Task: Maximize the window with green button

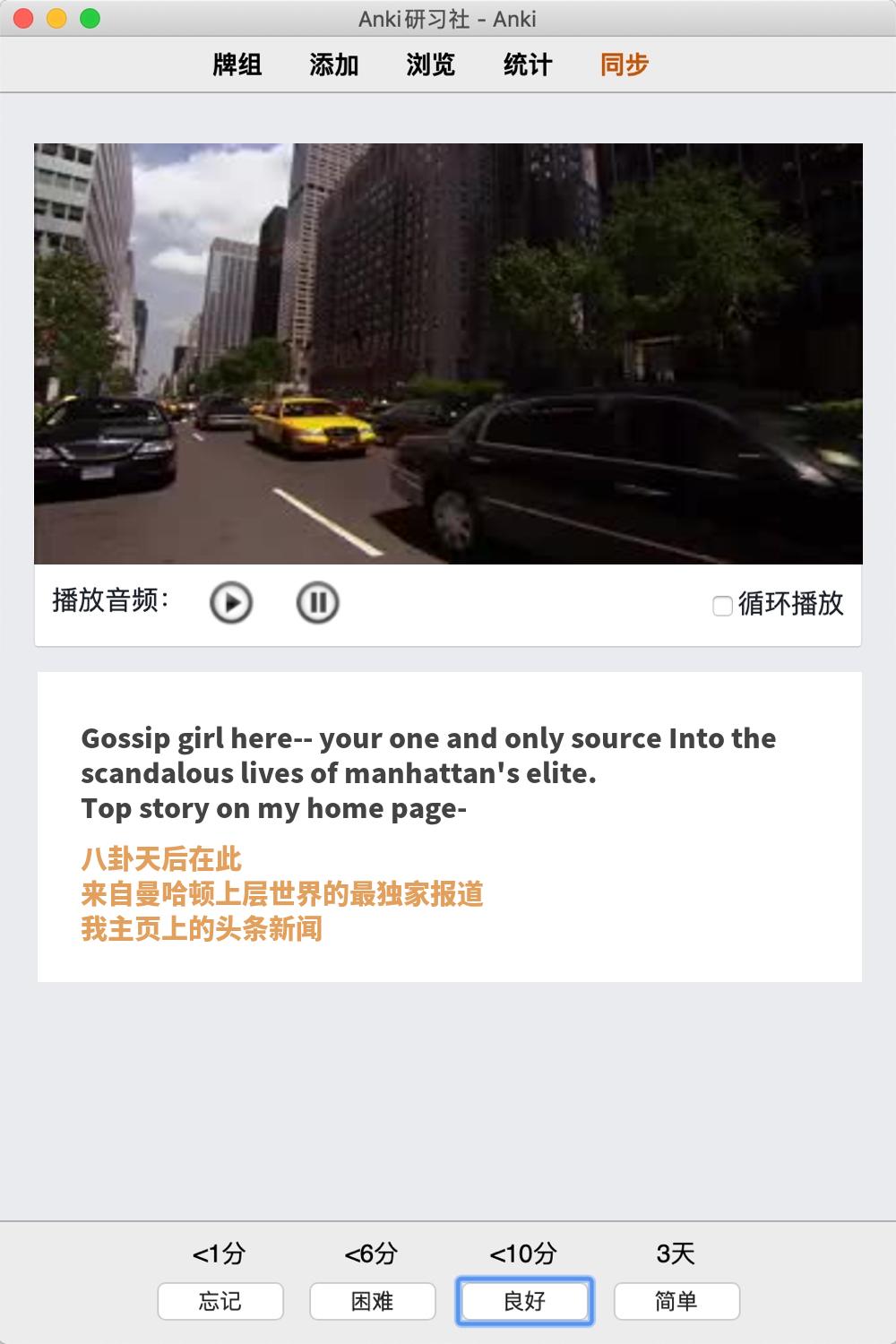Action: (x=90, y=18)
